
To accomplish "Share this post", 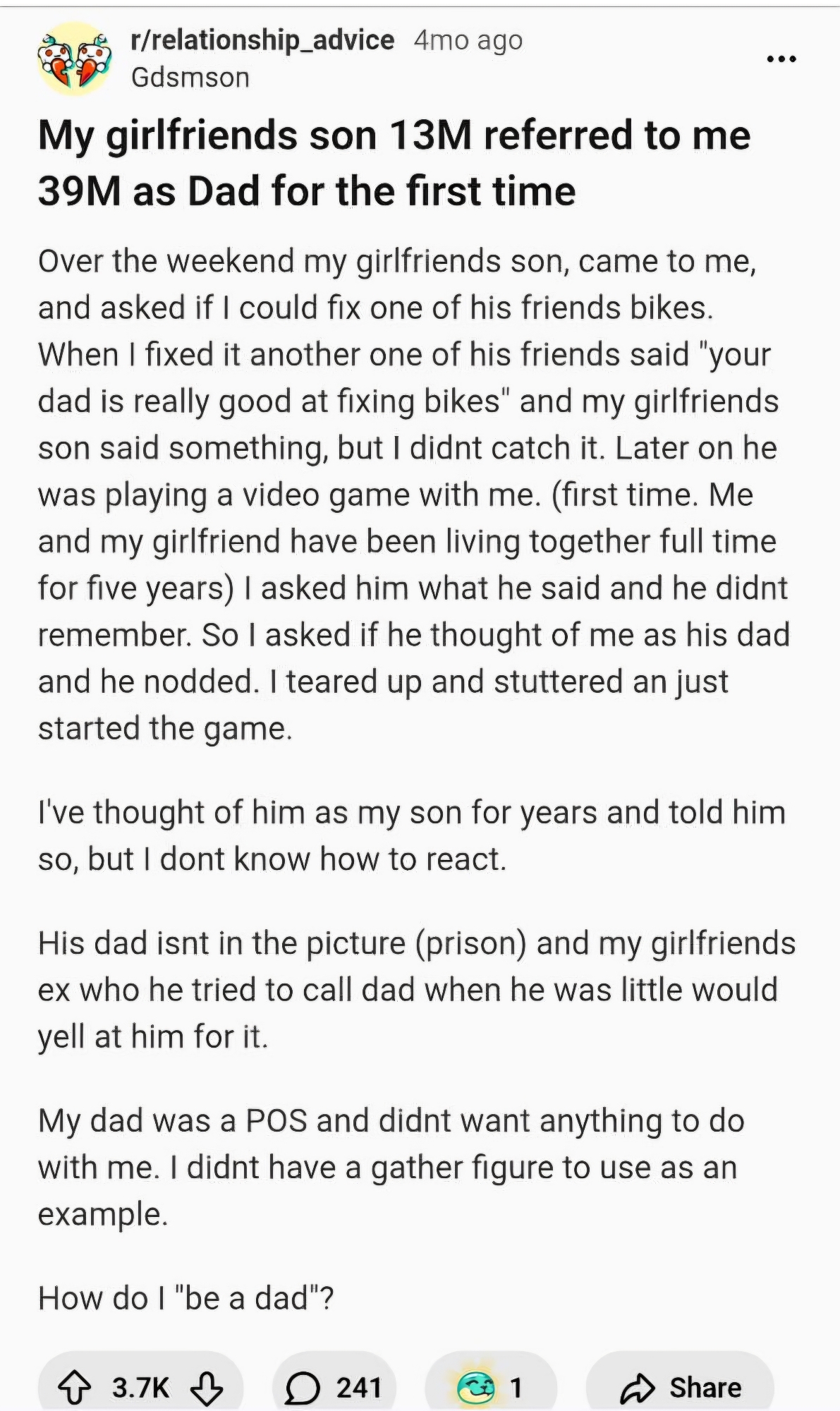I will point(681,1387).
